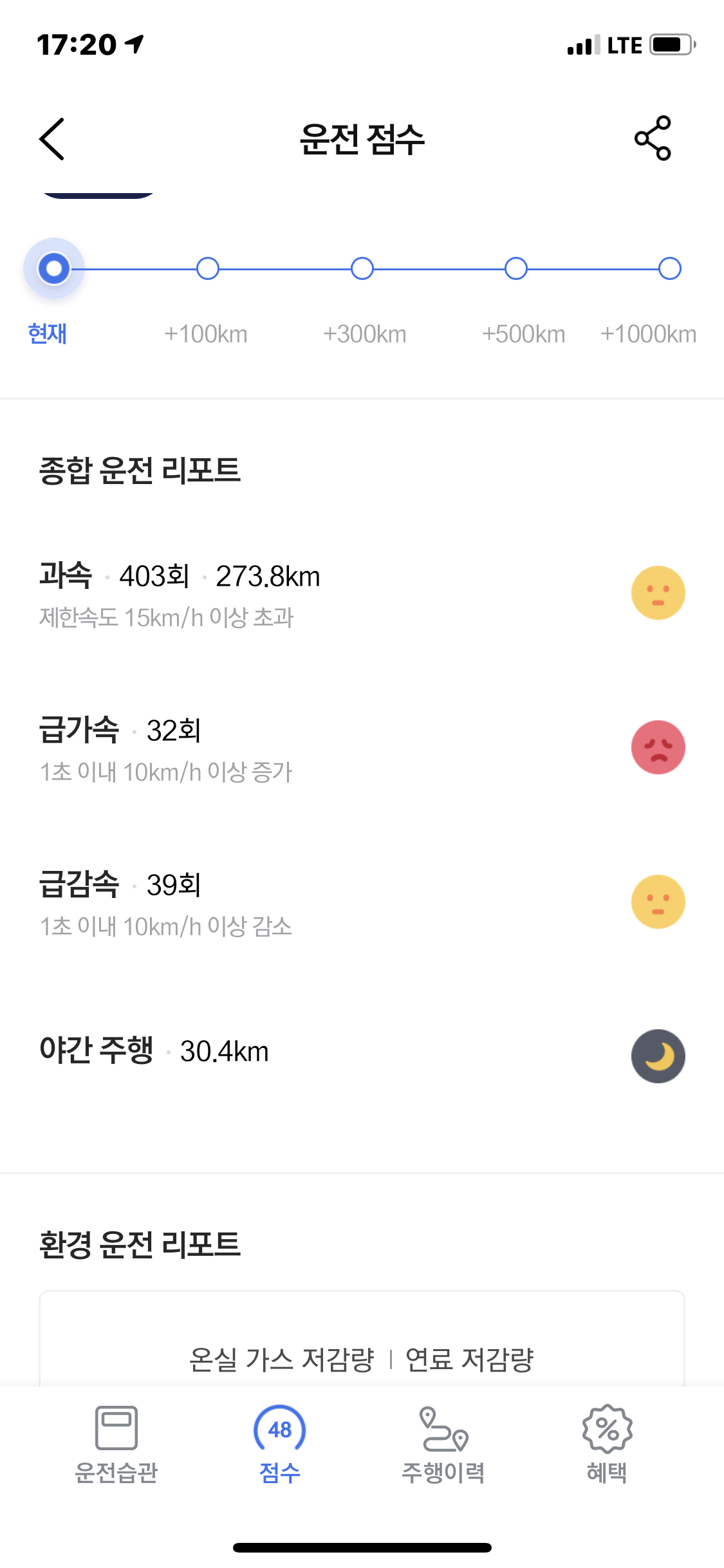Select the +1000km point on the timeline

670,268
